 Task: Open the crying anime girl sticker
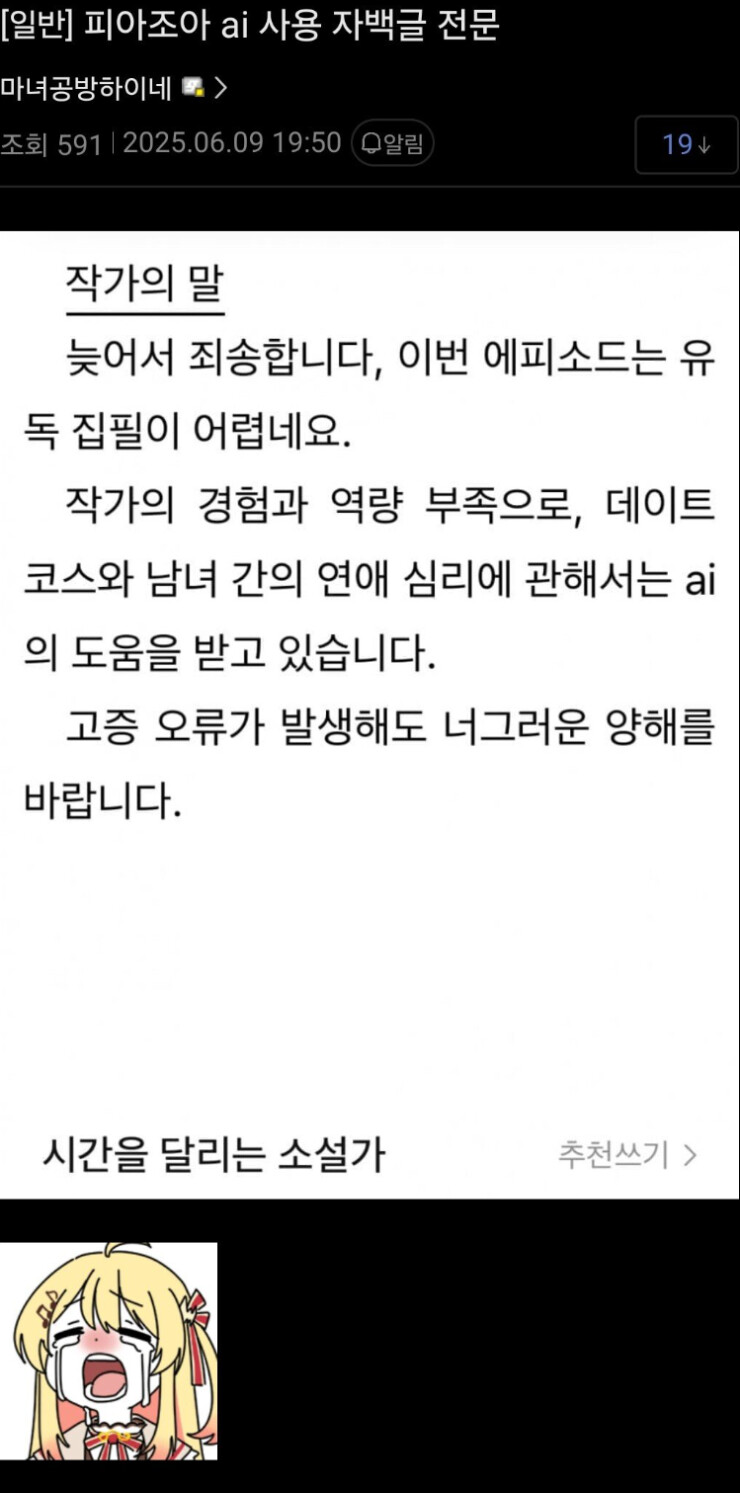point(108,1350)
